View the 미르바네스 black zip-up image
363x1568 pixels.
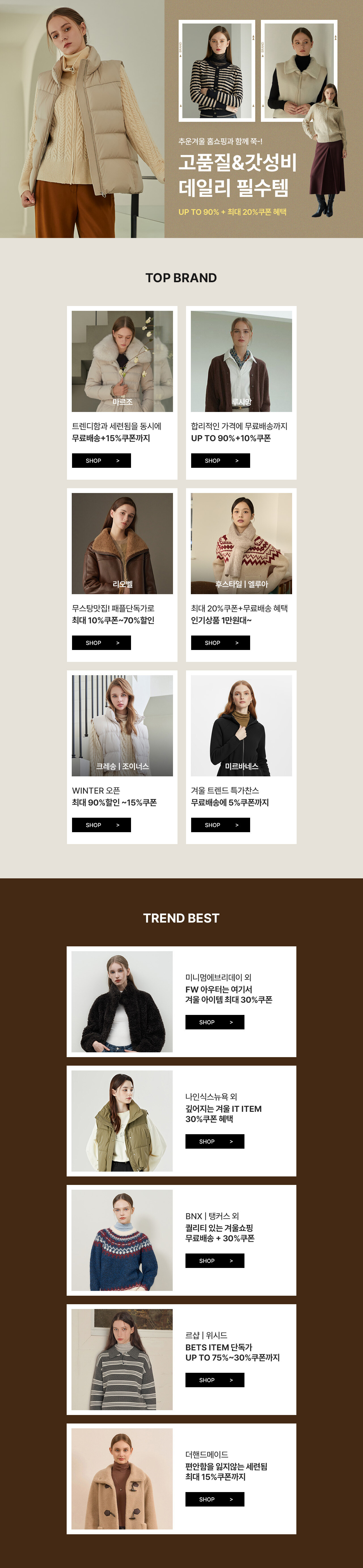(x=241, y=725)
